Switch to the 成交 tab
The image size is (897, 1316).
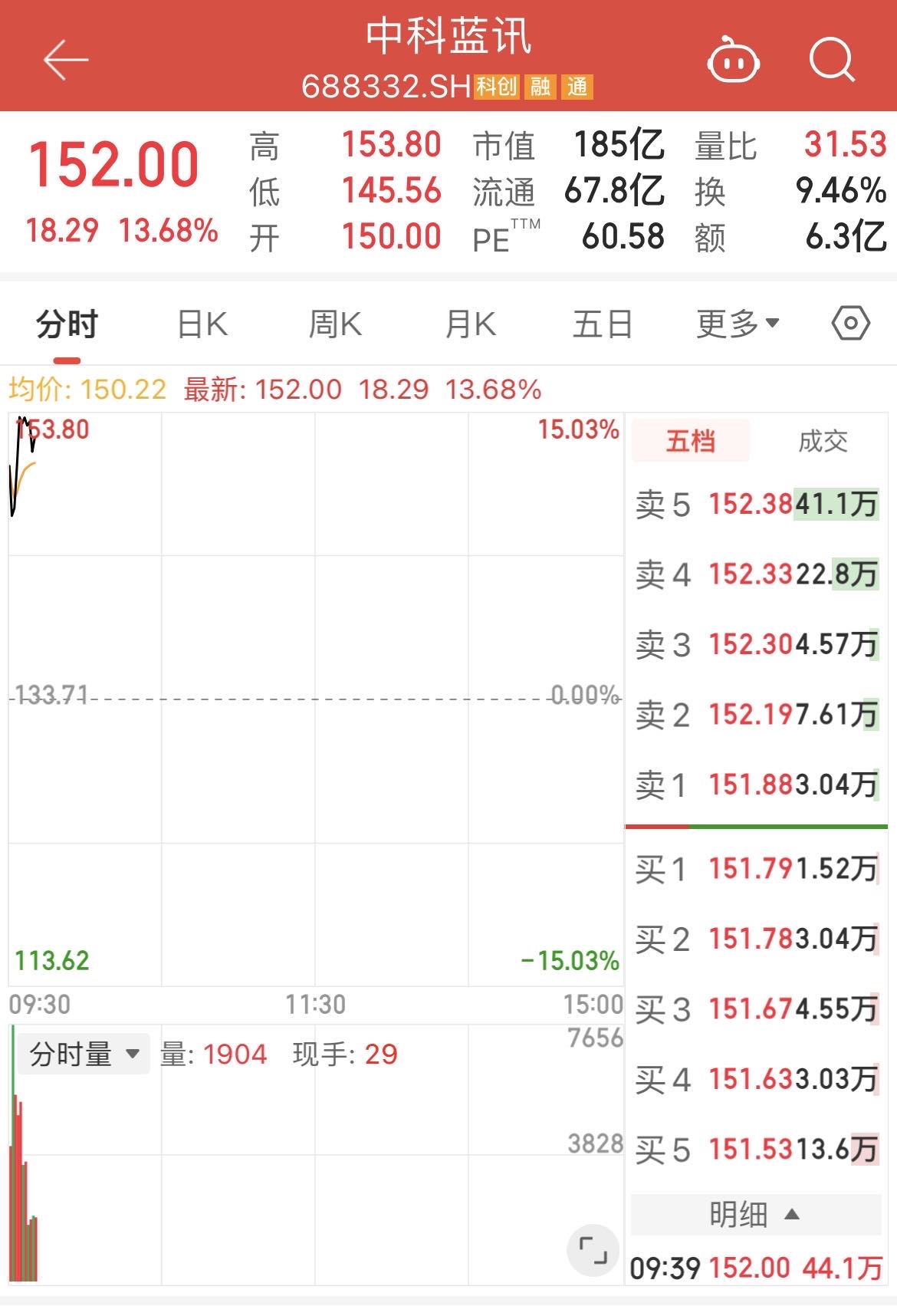pos(823,441)
